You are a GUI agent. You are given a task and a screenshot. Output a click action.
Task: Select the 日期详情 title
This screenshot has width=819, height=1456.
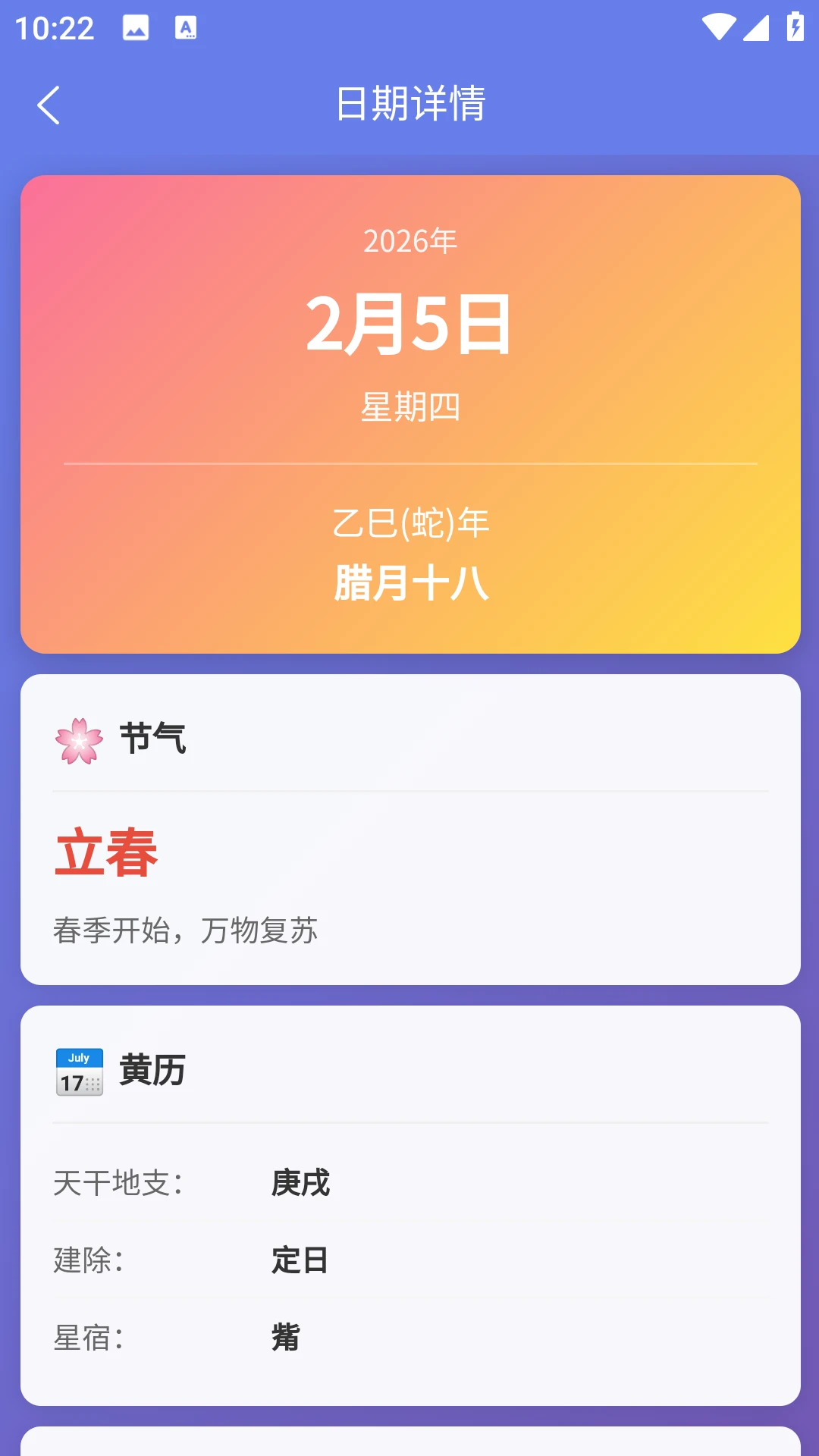(x=409, y=102)
